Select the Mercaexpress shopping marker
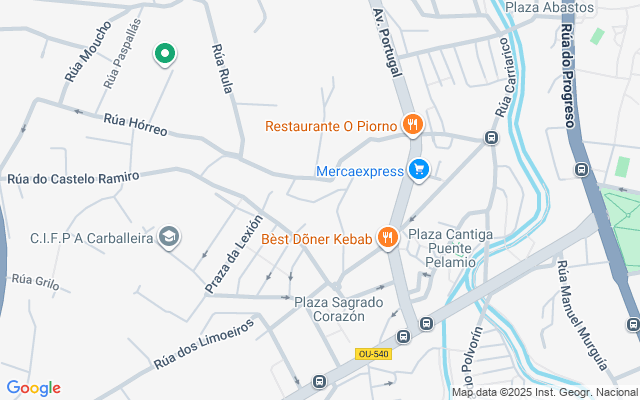 pos(418,171)
